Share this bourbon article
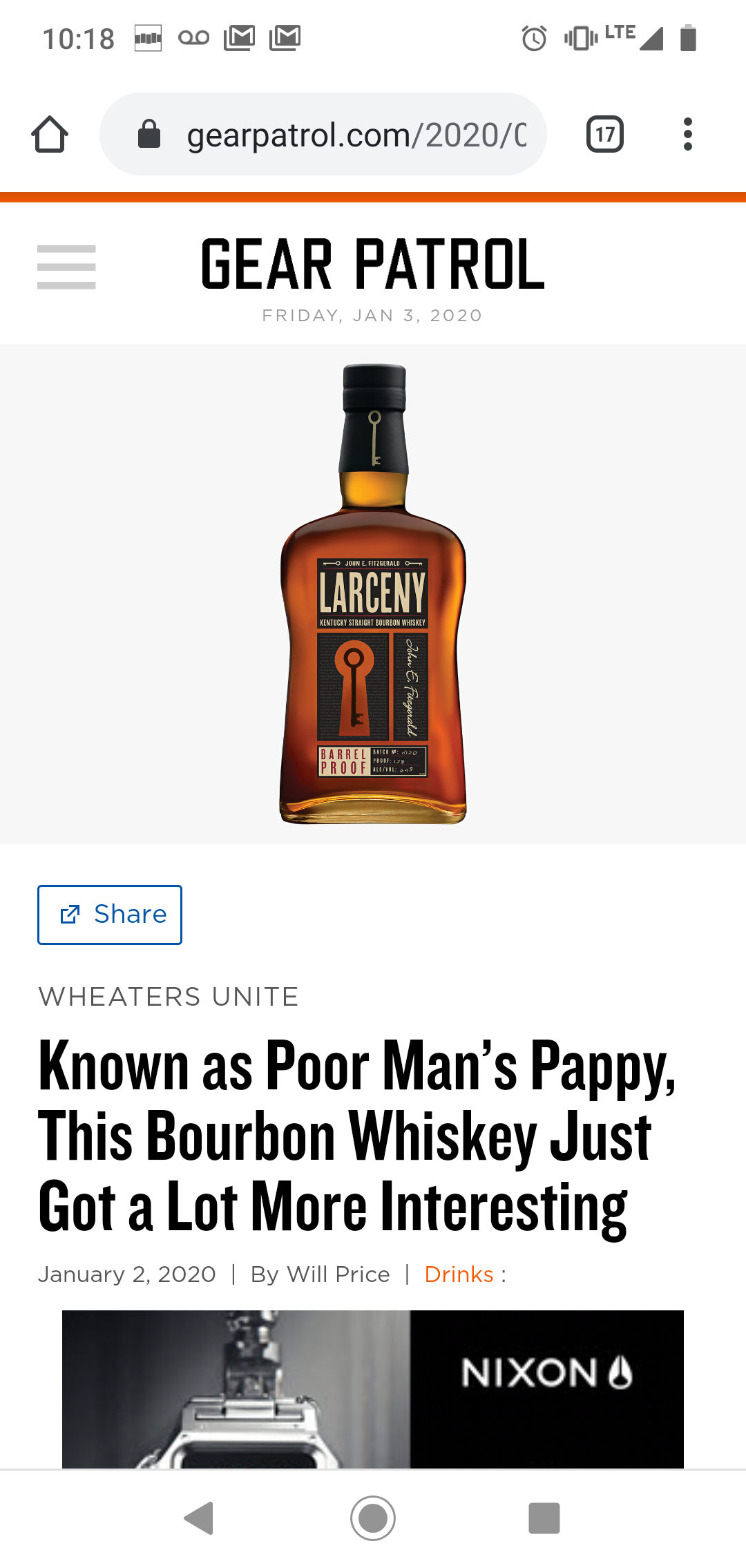This screenshot has width=746, height=1568. coord(110,915)
